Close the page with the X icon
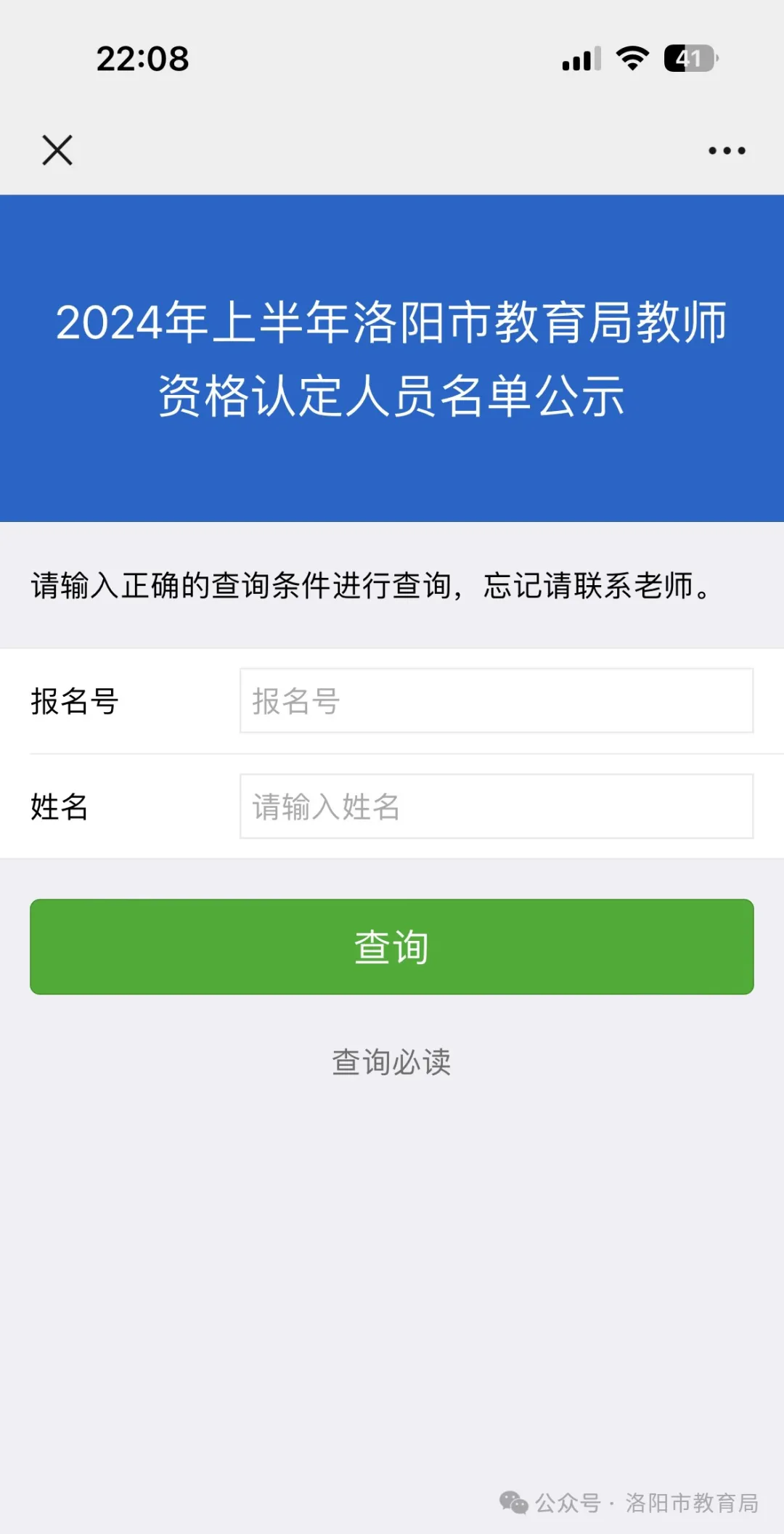This screenshot has width=784, height=1534. (57, 150)
